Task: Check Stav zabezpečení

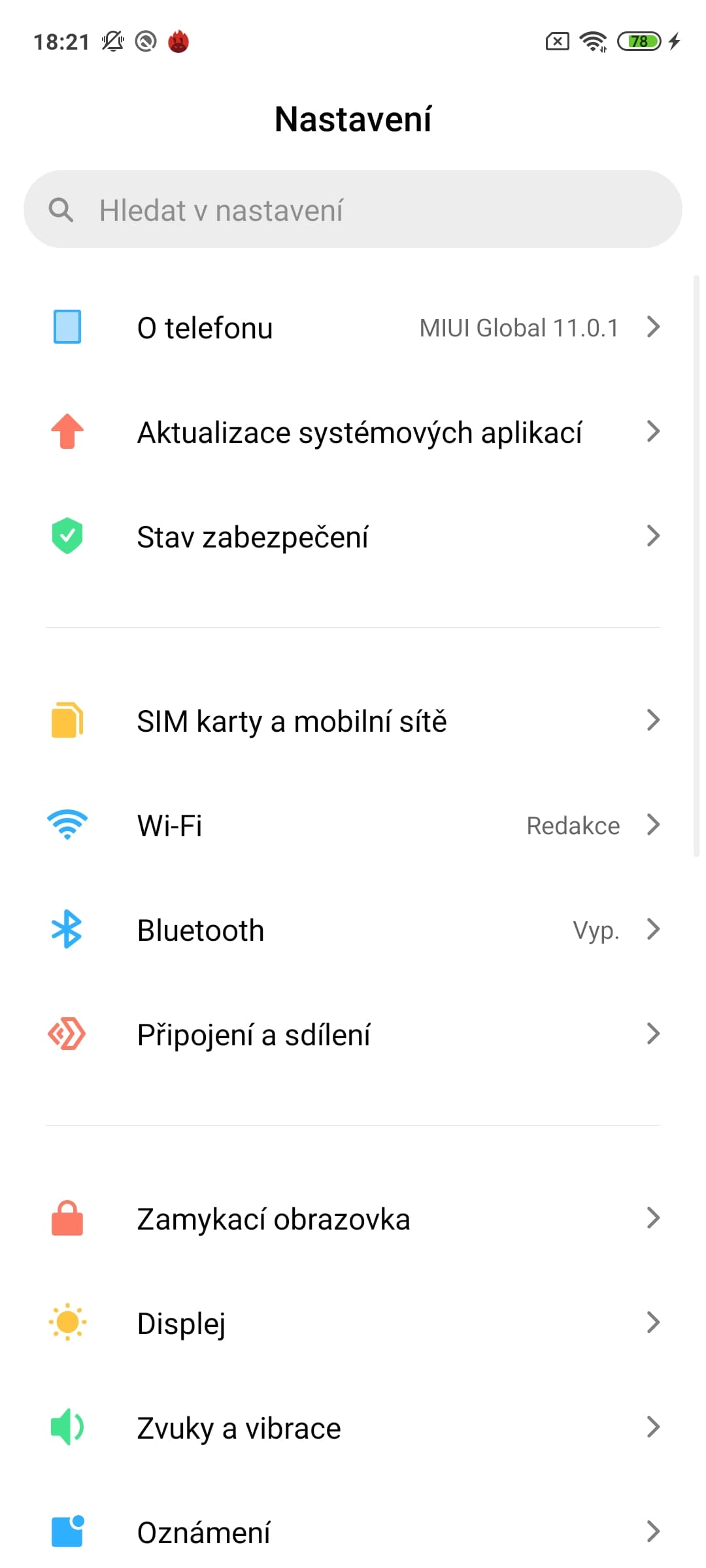Action: pyautogui.click(x=353, y=536)
